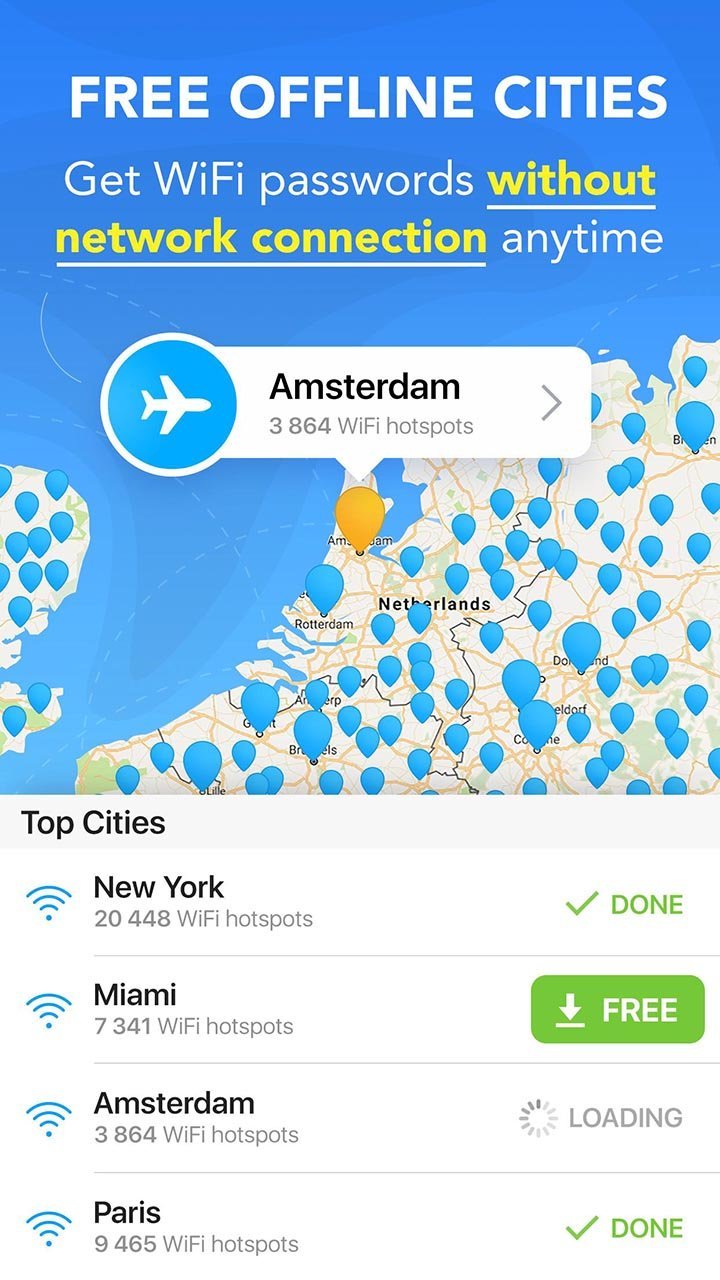720x1280 pixels.
Task: Open Amsterdam details via the right chevron
Action: click(x=551, y=401)
